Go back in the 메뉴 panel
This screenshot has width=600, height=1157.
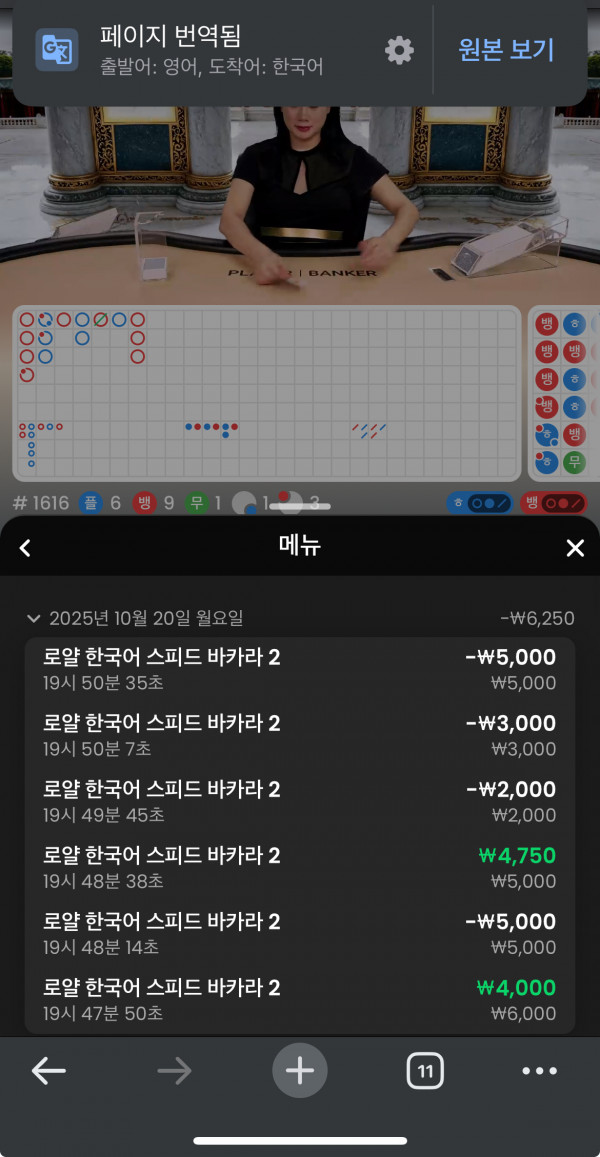[x=26, y=547]
